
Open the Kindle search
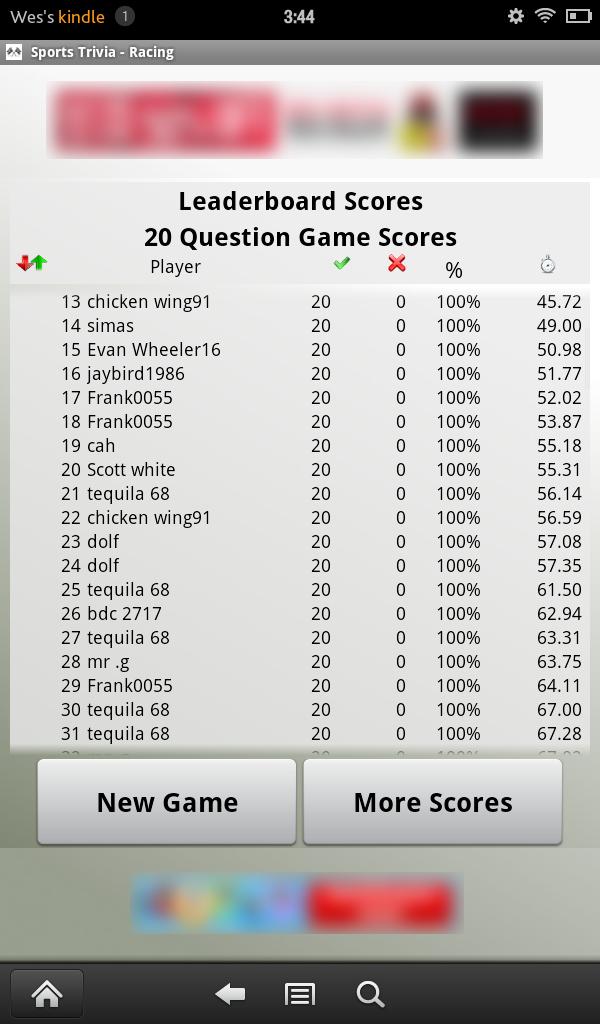point(370,993)
